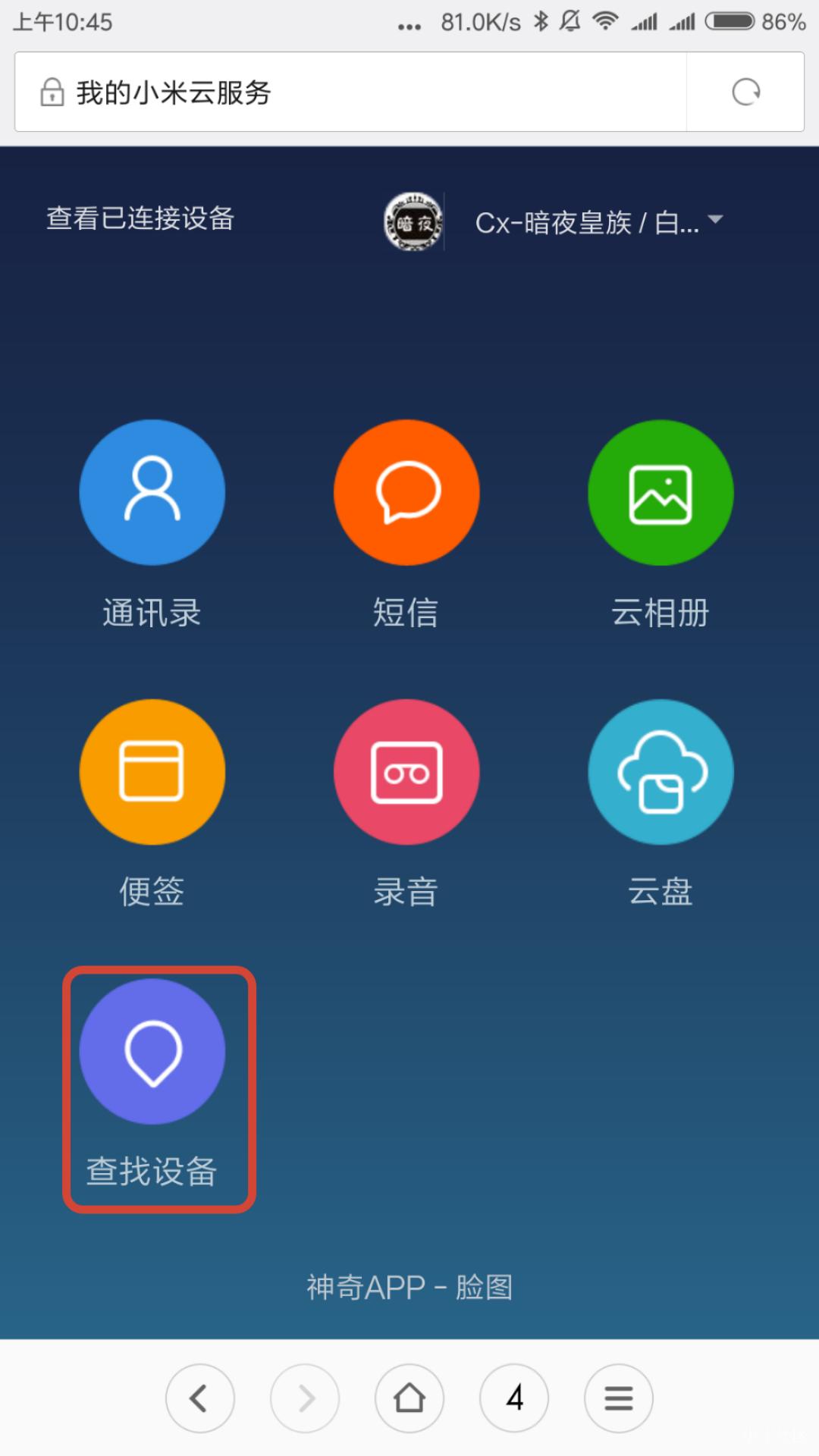Click the lock icon in the address bar
This screenshot has height=1456, width=819.
click(x=50, y=92)
